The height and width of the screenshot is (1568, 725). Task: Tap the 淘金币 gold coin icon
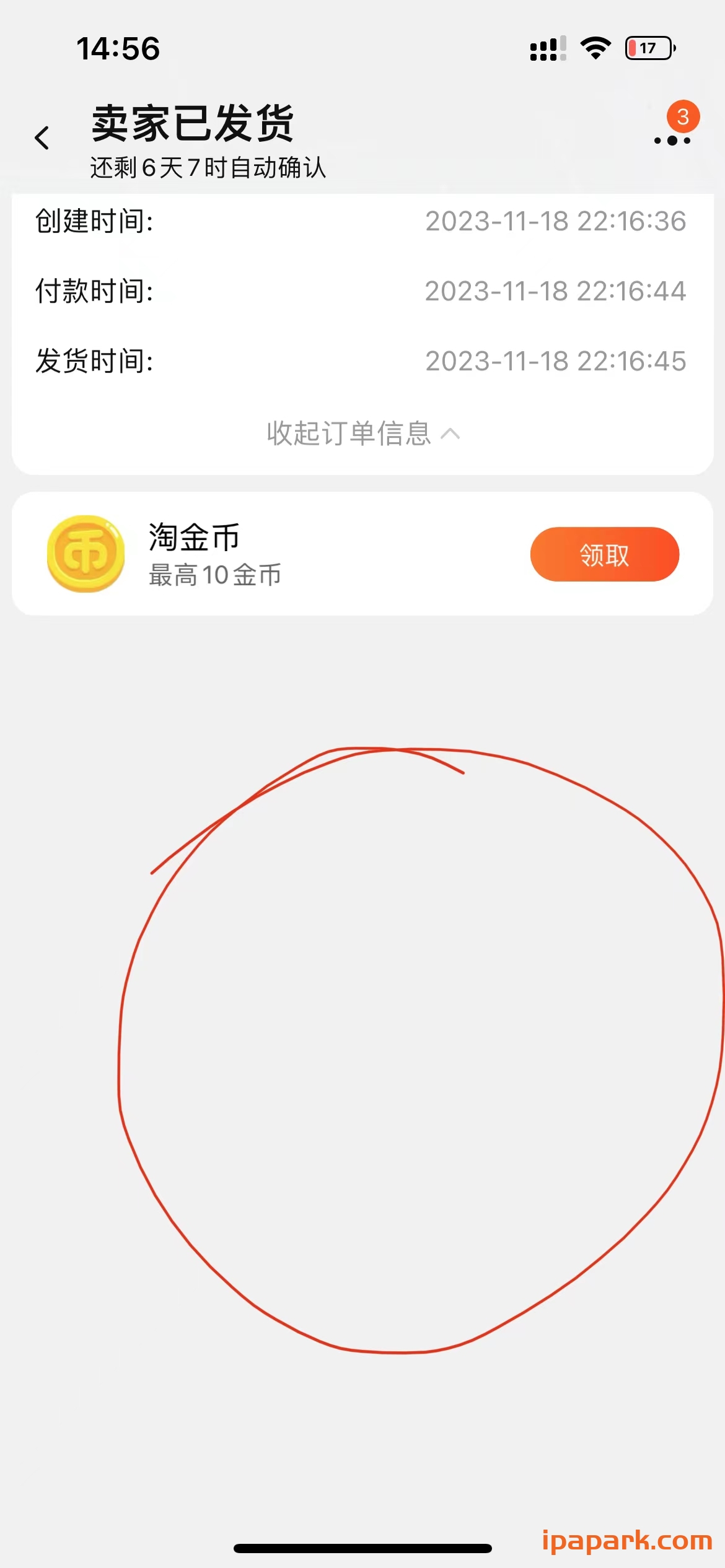click(x=86, y=554)
